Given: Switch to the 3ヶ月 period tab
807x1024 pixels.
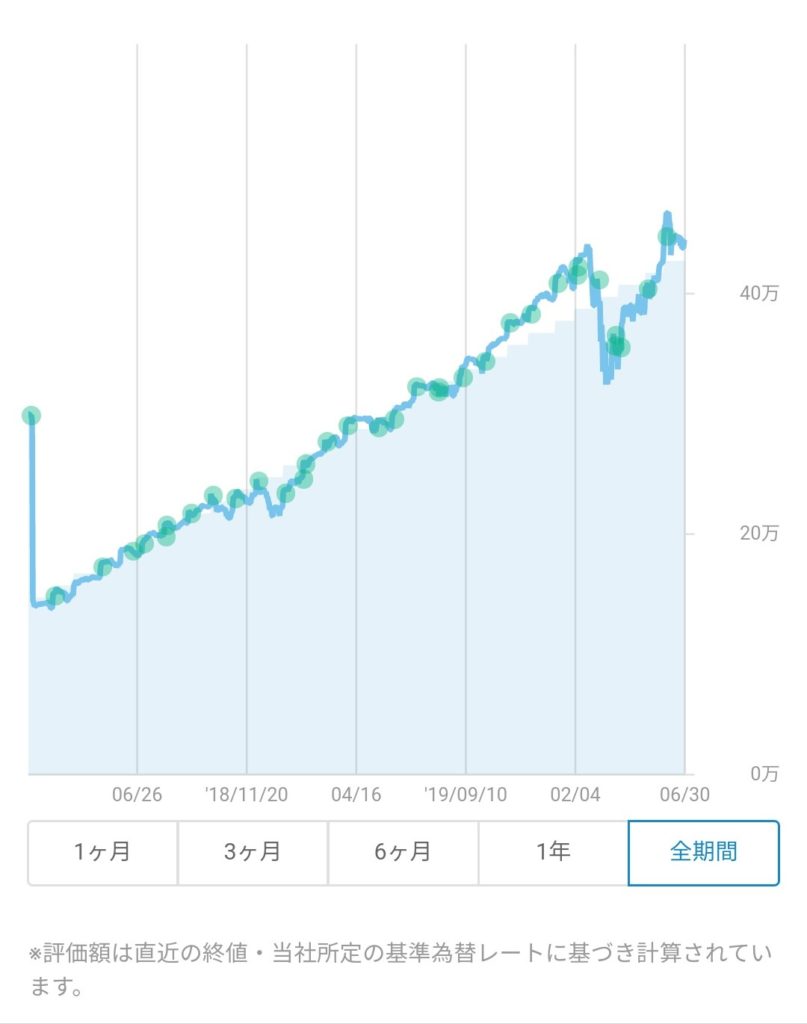Looking at the screenshot, I should click(x=250, y=851).
